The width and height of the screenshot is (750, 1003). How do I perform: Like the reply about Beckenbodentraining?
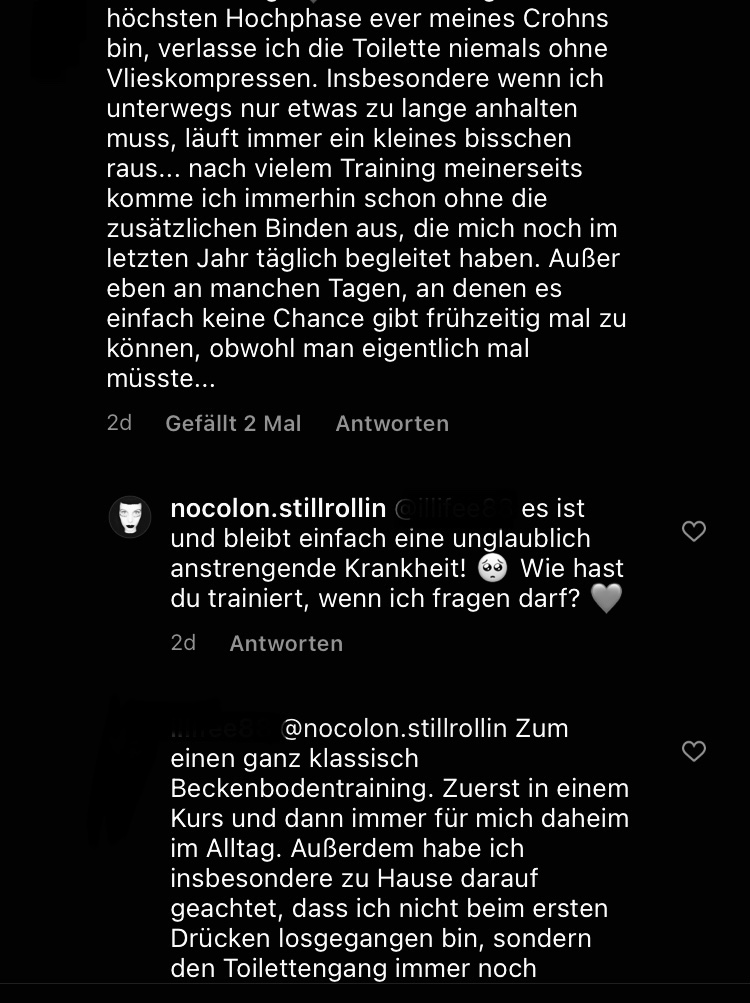coord(693,751)
